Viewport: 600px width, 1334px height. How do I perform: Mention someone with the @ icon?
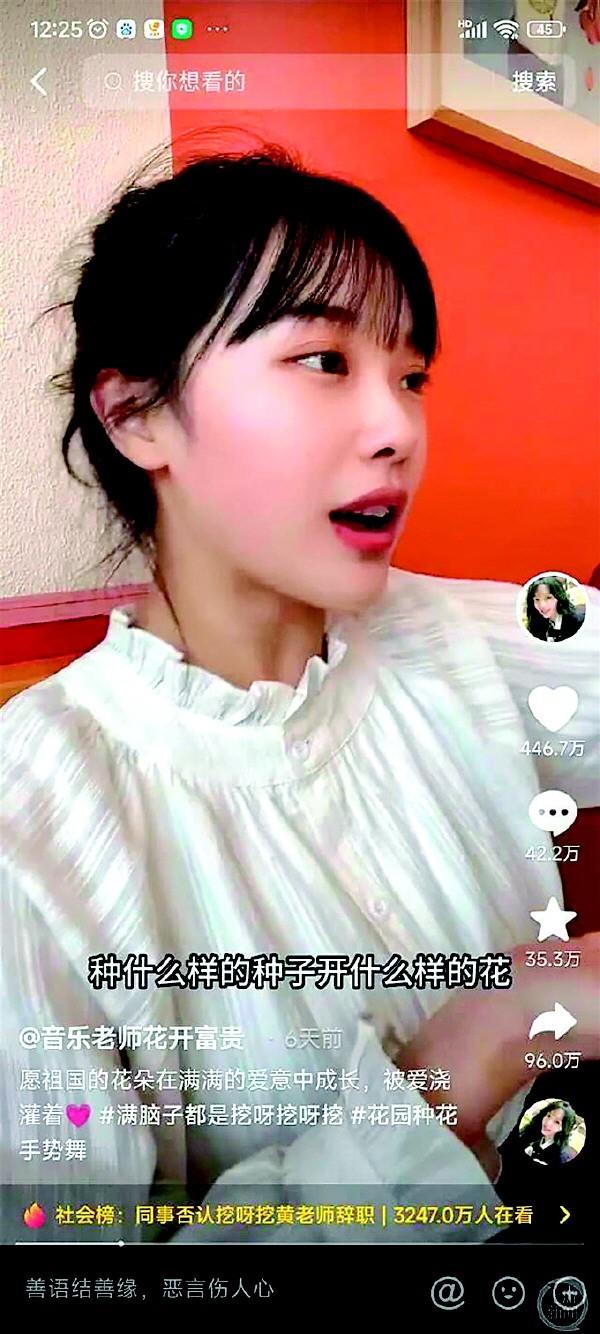(x=448, y=1292)
